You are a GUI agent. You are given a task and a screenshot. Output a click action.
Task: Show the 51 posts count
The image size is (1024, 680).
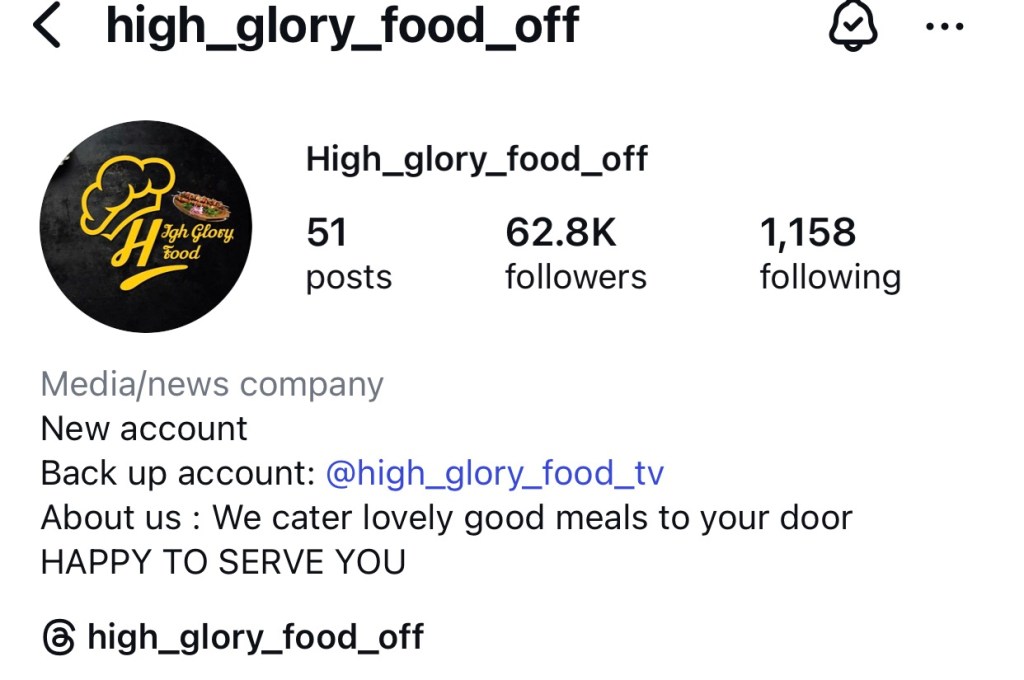tap(348, 254)
